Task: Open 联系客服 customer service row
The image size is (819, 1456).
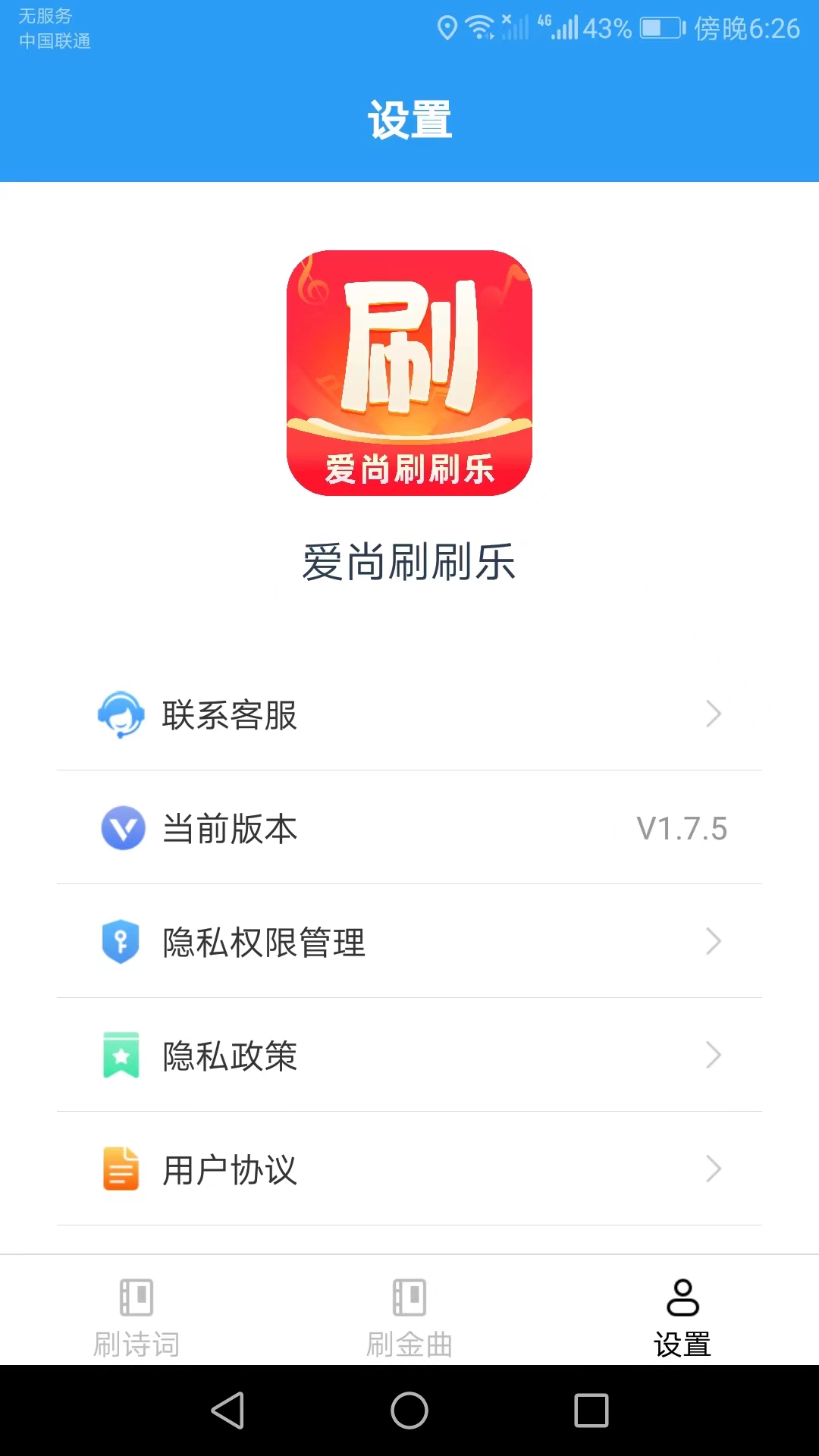Action: [x=409, y=714]
